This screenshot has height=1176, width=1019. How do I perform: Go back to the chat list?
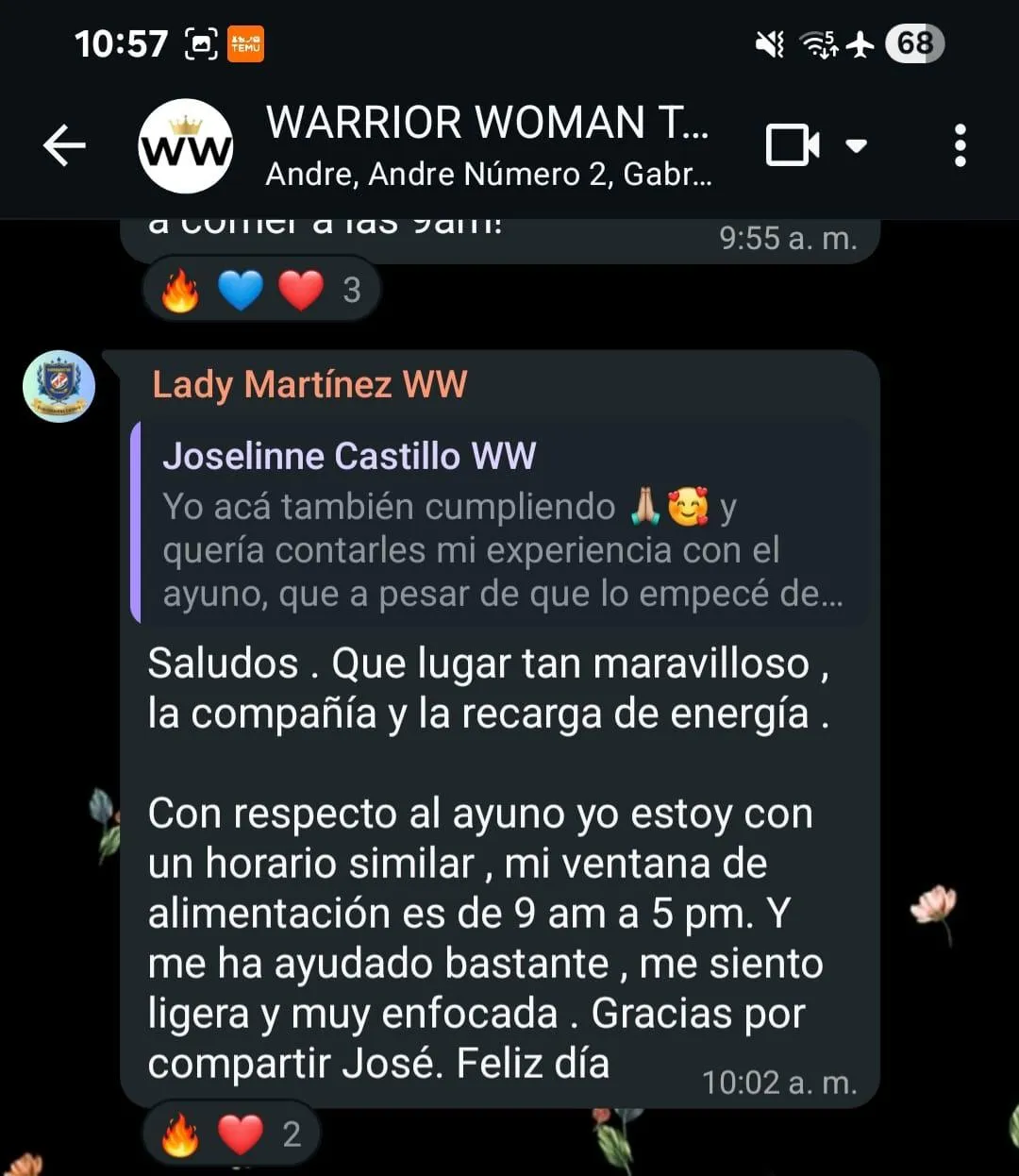pyautogui.click(x=64, y=146)
